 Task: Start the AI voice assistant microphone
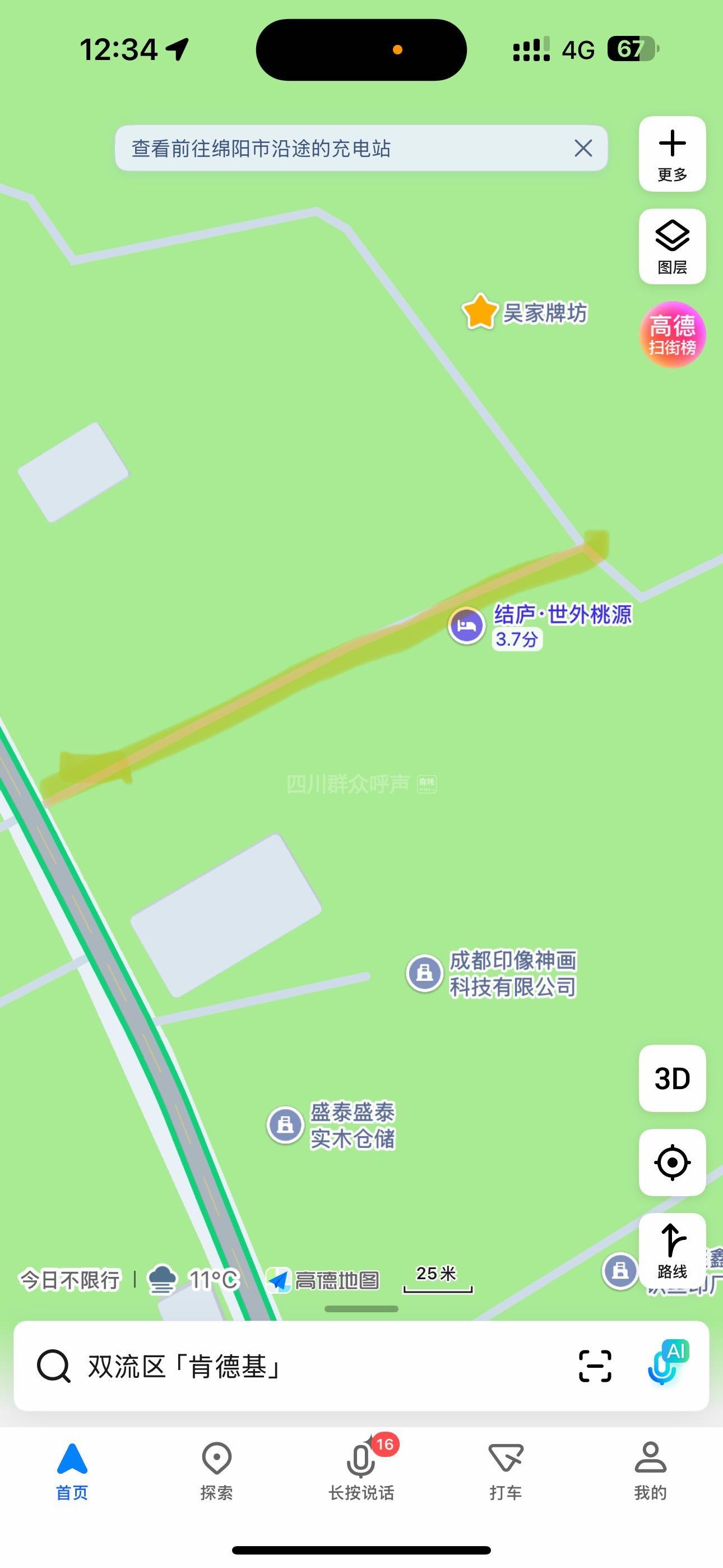[666, 1363]
